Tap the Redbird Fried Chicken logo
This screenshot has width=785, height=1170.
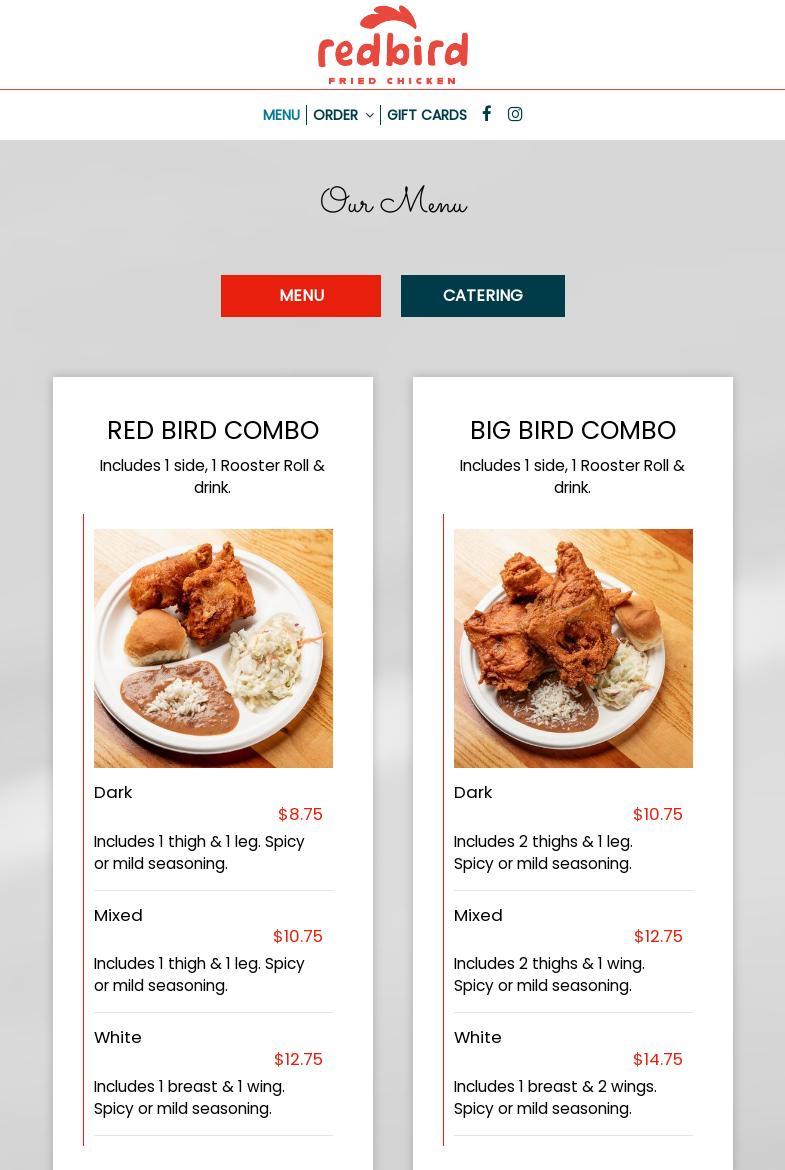tap(393, 46)
